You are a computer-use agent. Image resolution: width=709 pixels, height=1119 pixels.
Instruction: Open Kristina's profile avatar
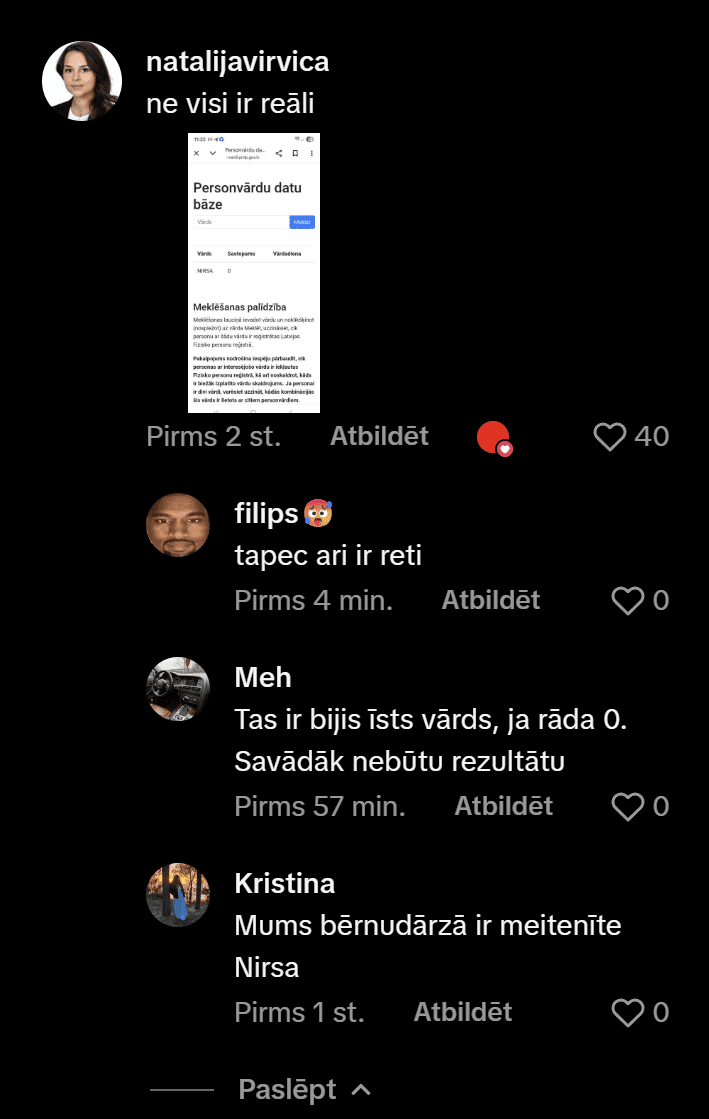[178, 895]
